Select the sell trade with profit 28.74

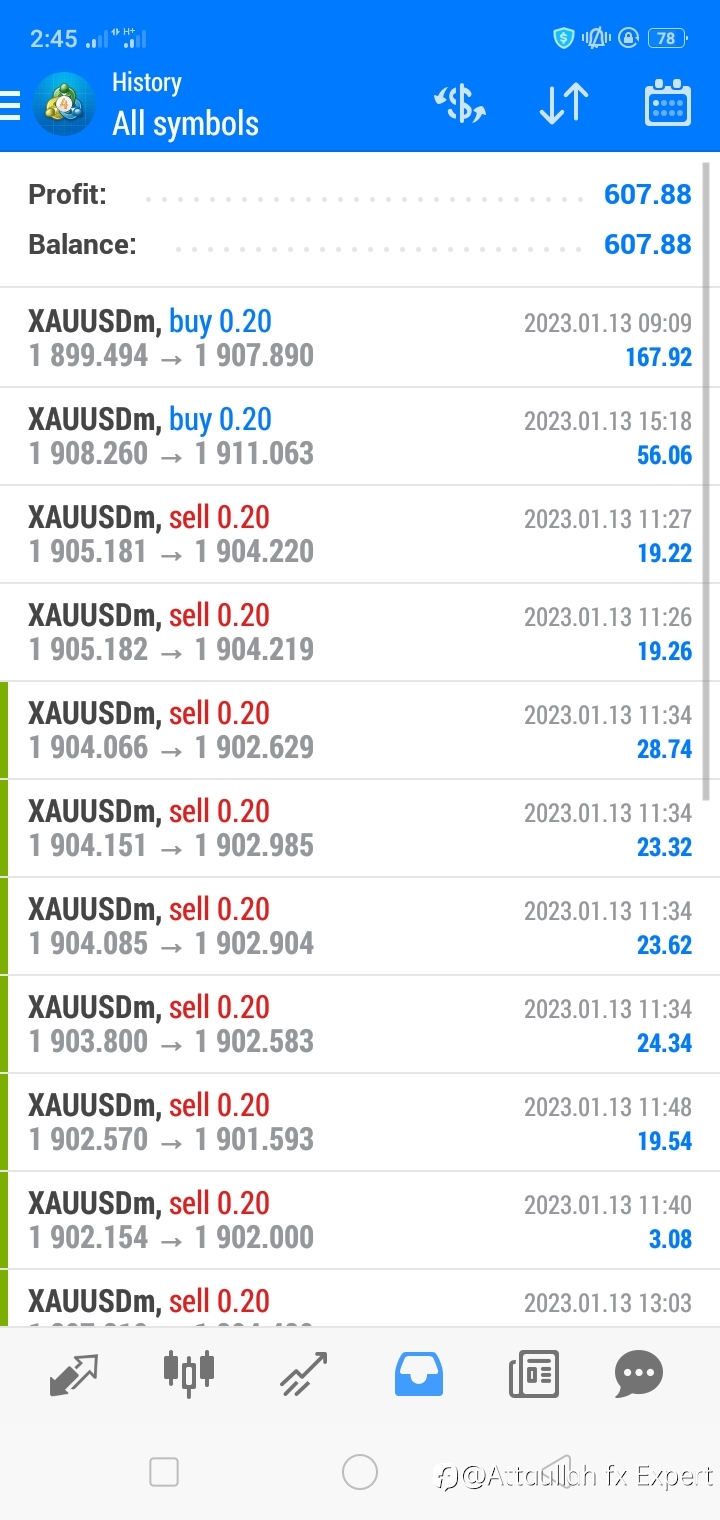pyautogui.click(x=360, y=730)
